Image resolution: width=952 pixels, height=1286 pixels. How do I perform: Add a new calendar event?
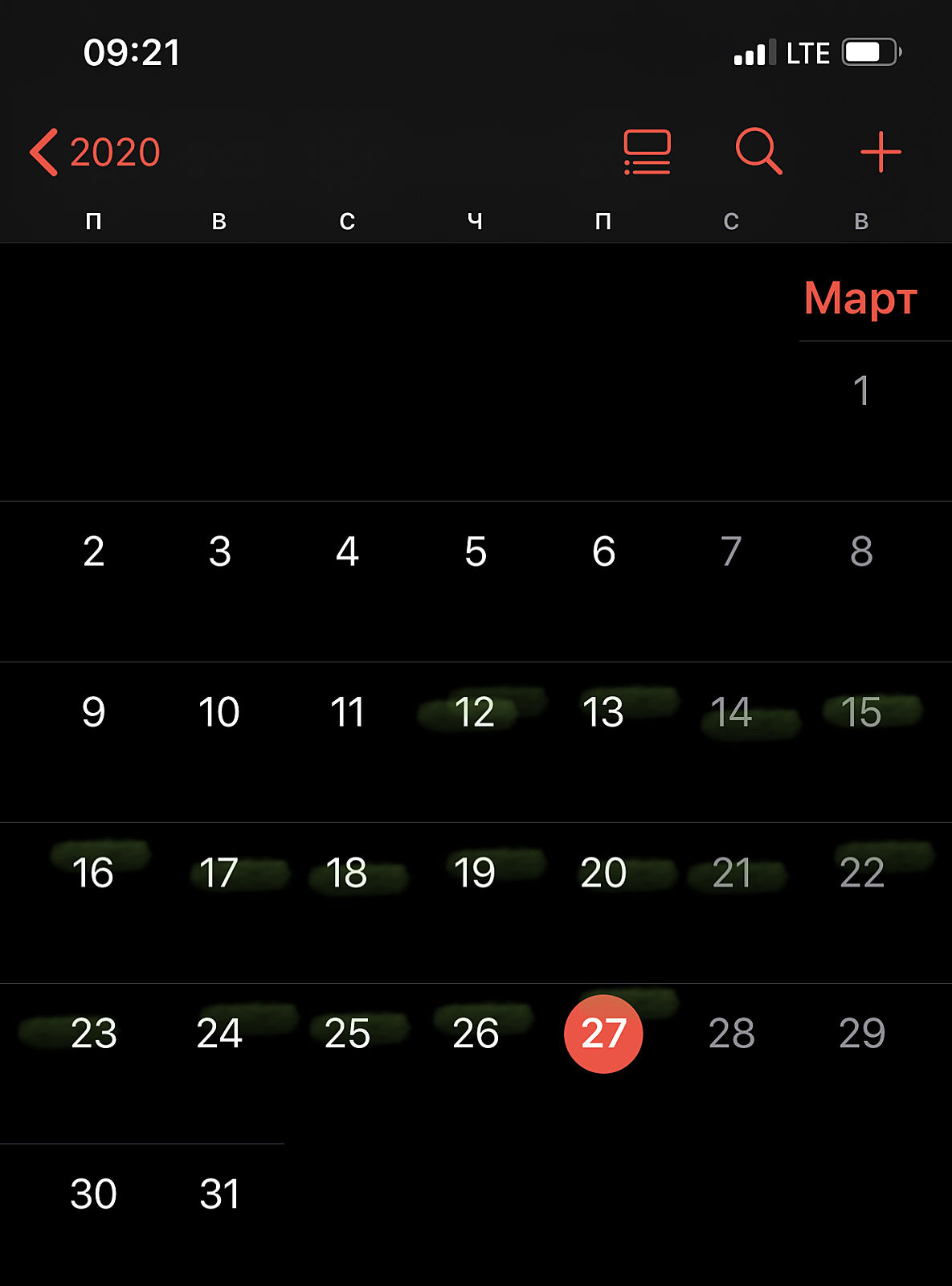tap(880, 152)
